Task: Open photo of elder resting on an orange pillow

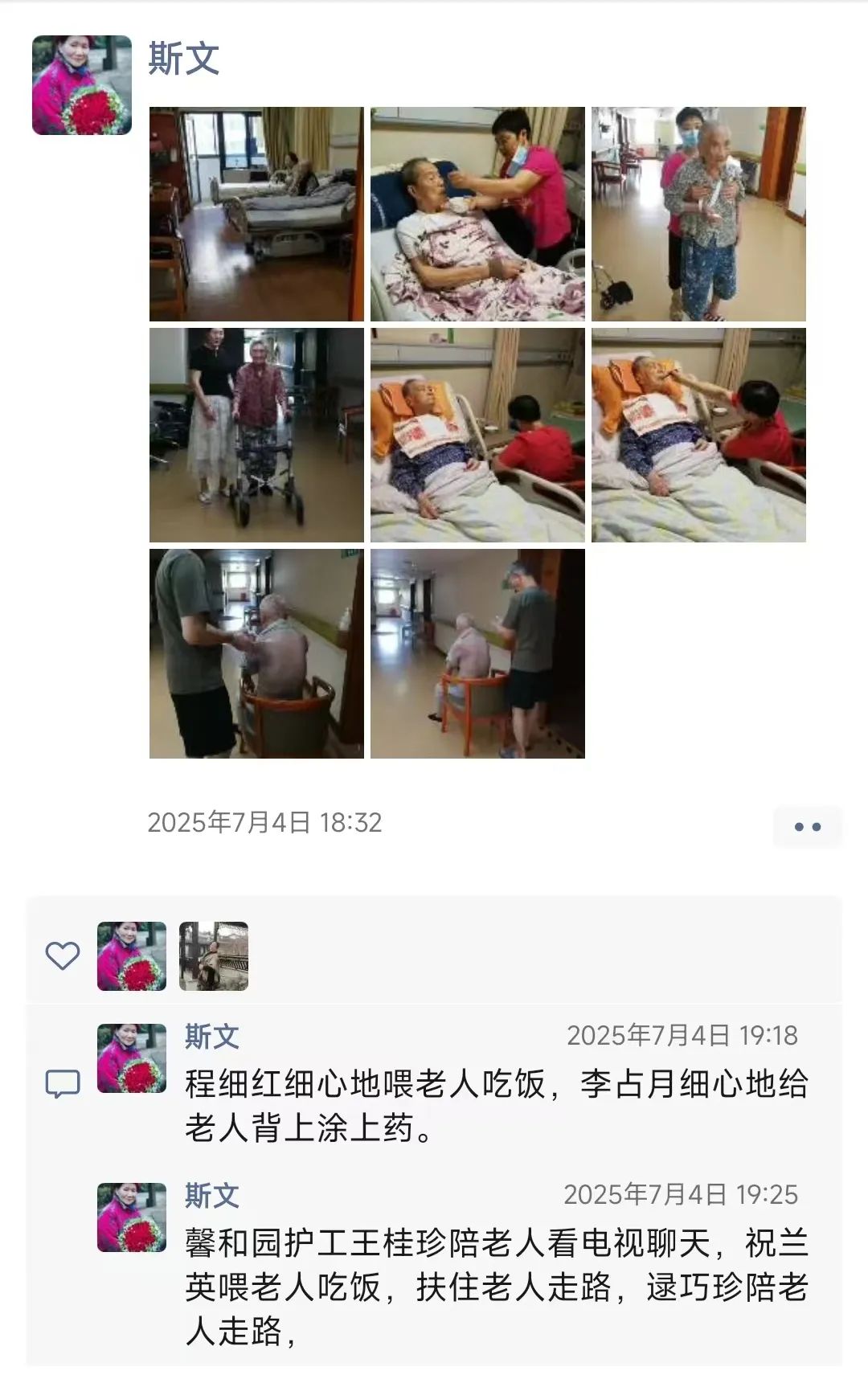Action: (477, 435)
